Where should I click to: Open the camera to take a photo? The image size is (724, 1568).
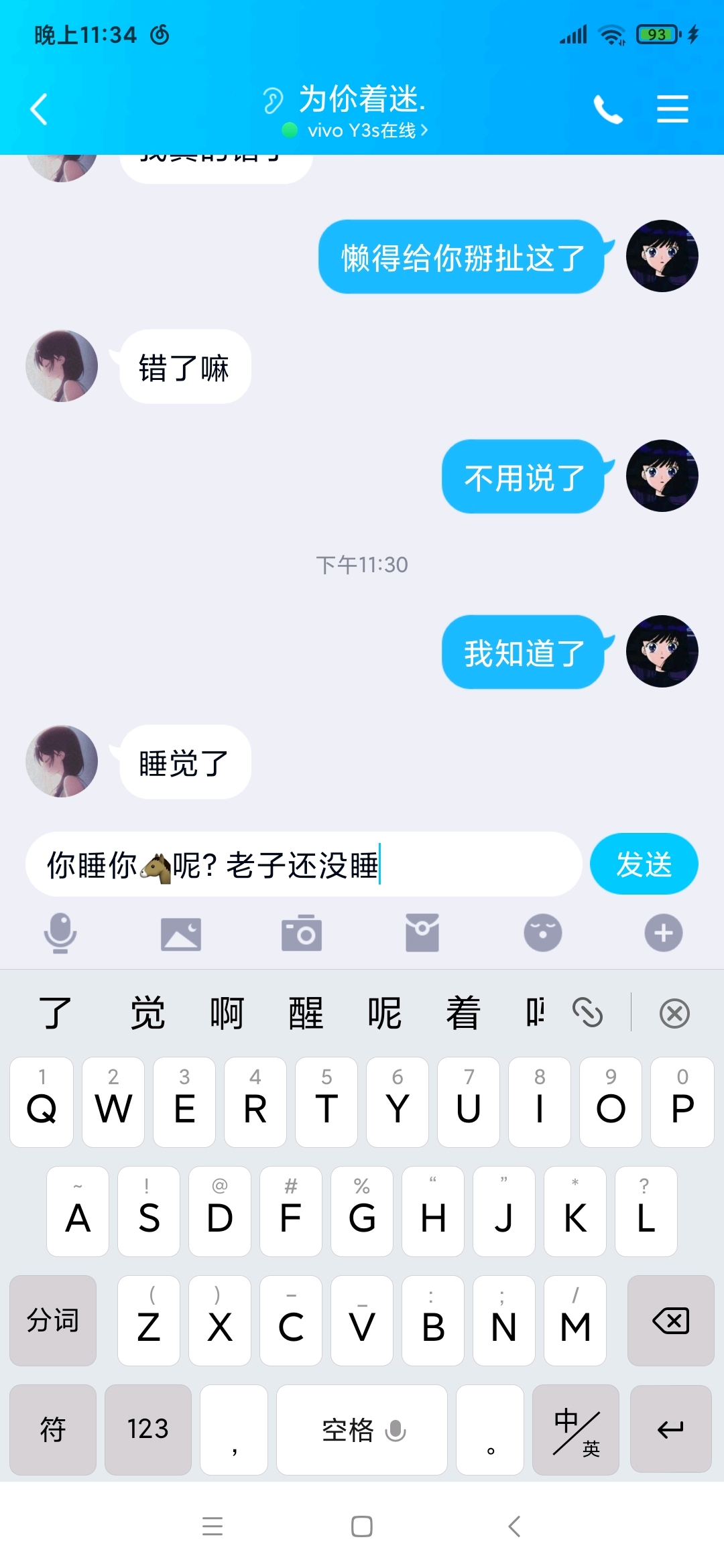click(302, 933)
